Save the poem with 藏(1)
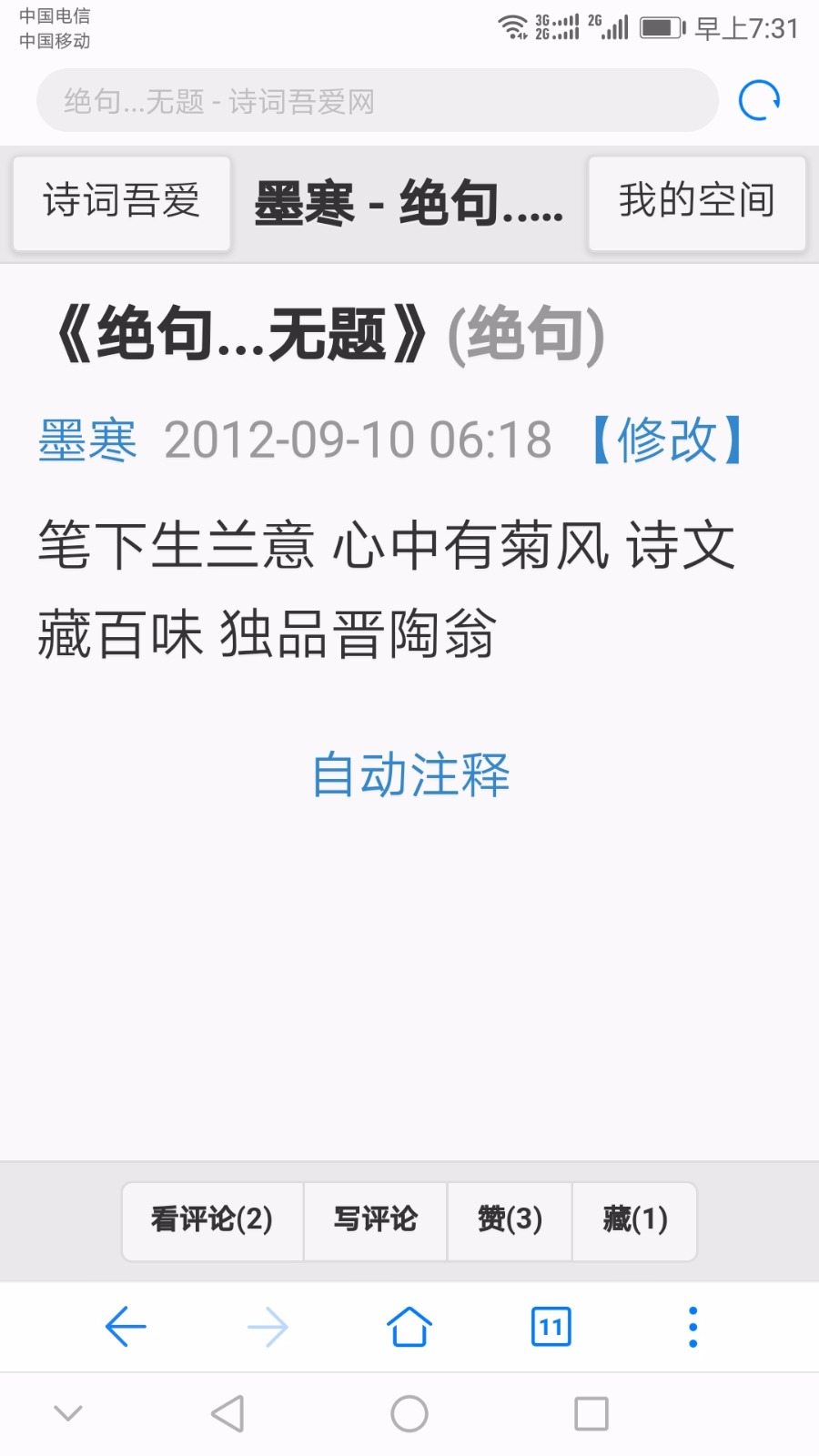The width and height of the screenshot is (819, 1456). coord(635,1219)
